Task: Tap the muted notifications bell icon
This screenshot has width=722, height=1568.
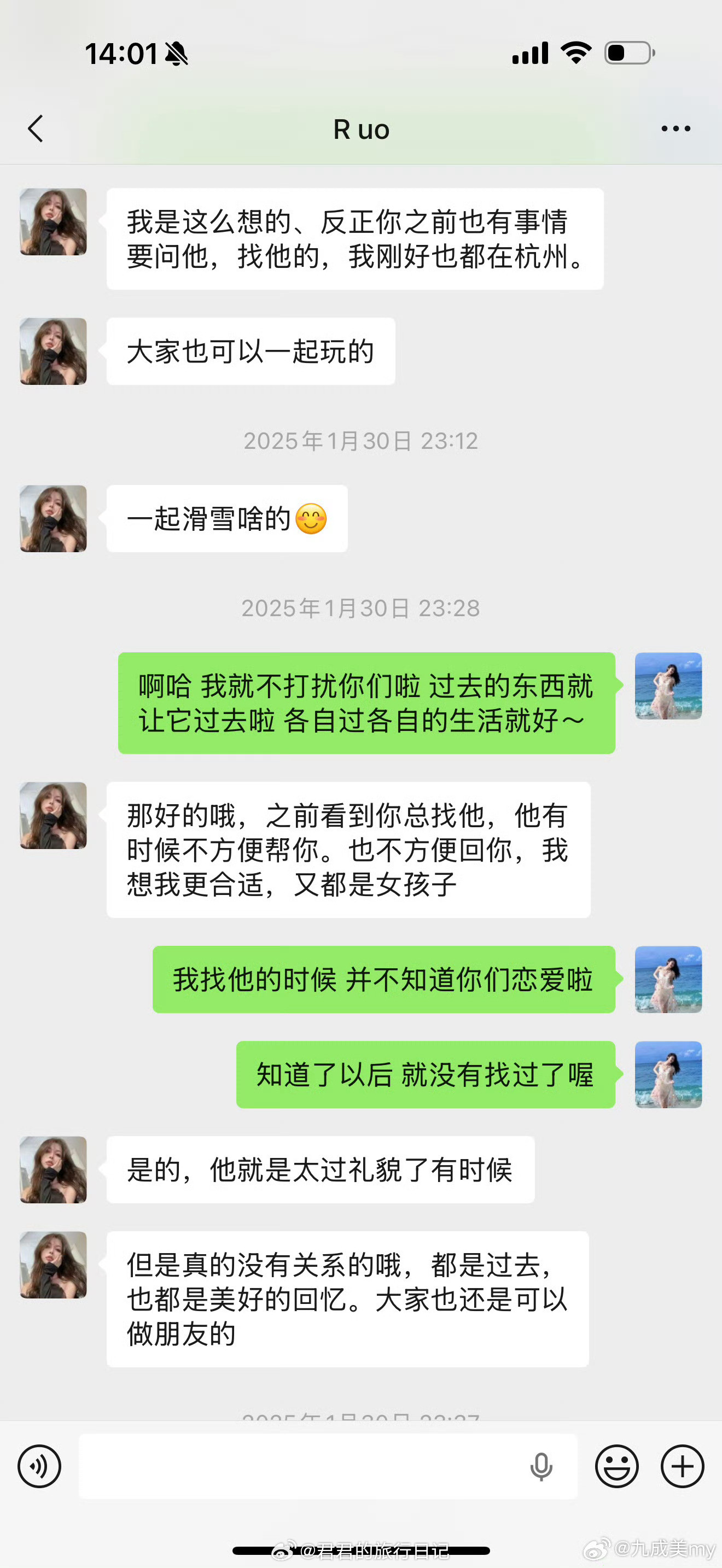Action: click(176, 54)
